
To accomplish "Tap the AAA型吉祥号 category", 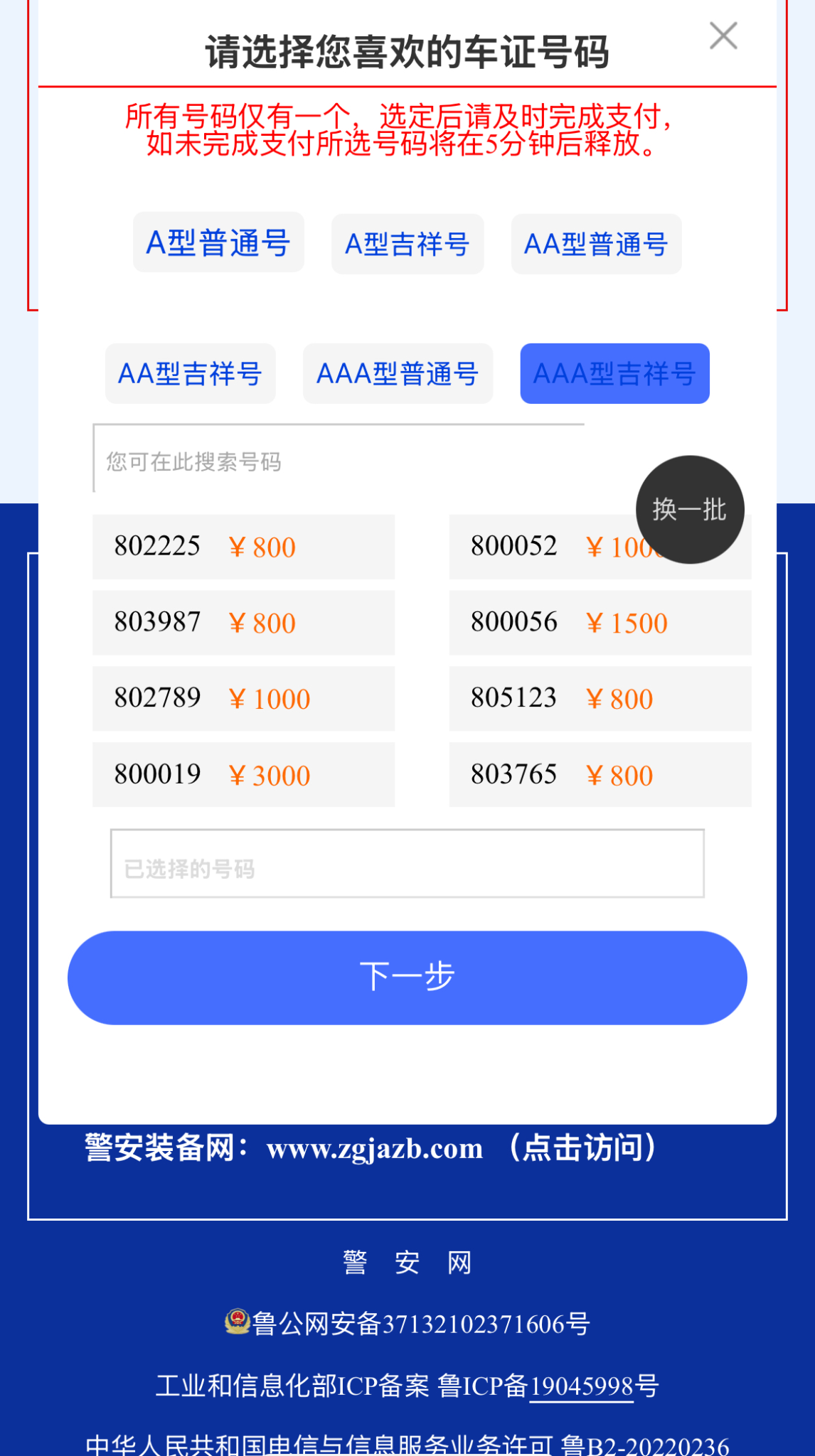I will pos(614,374).
